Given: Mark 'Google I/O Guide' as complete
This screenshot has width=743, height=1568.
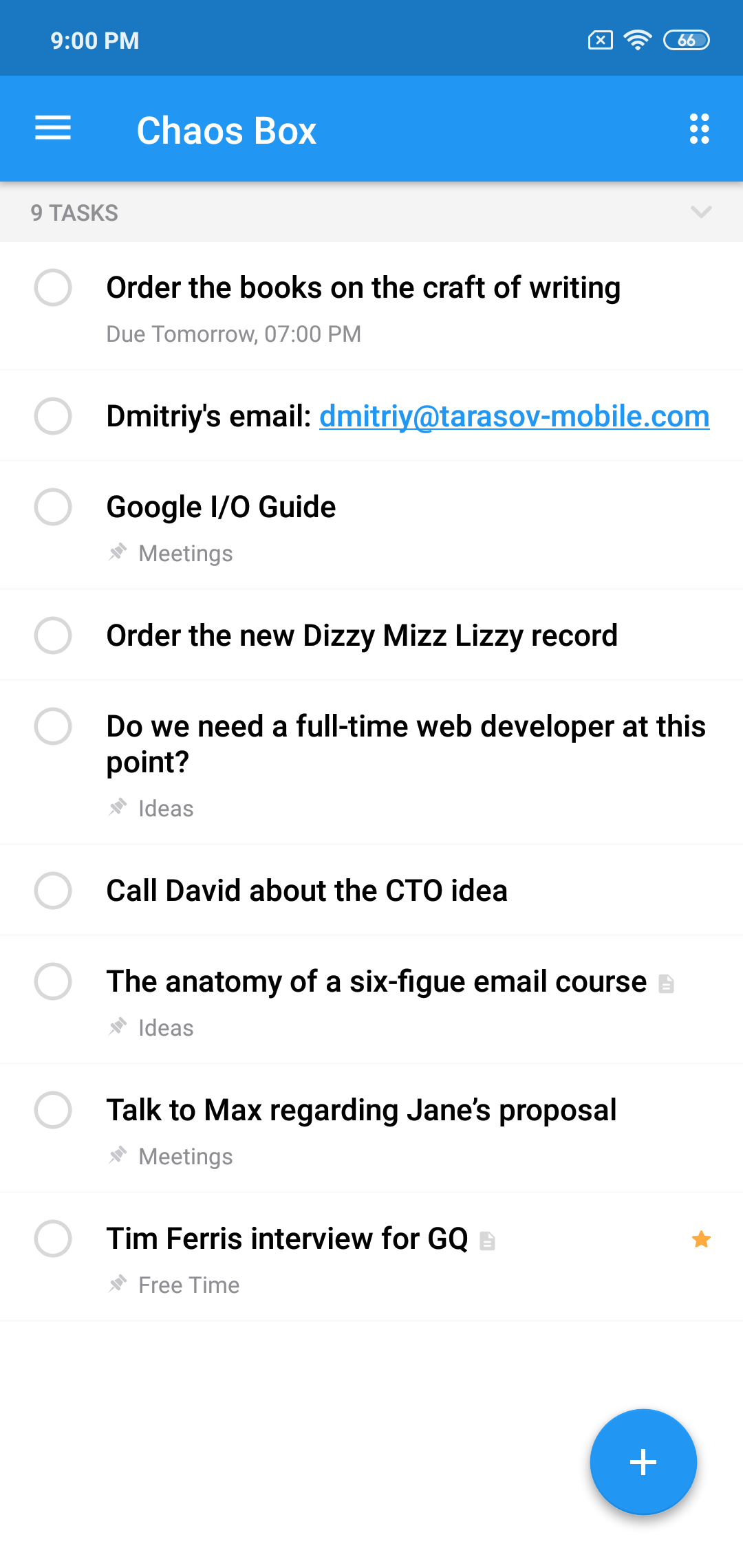Looking at the screenshot, I should pyautogui.click(x=53, y=507).
